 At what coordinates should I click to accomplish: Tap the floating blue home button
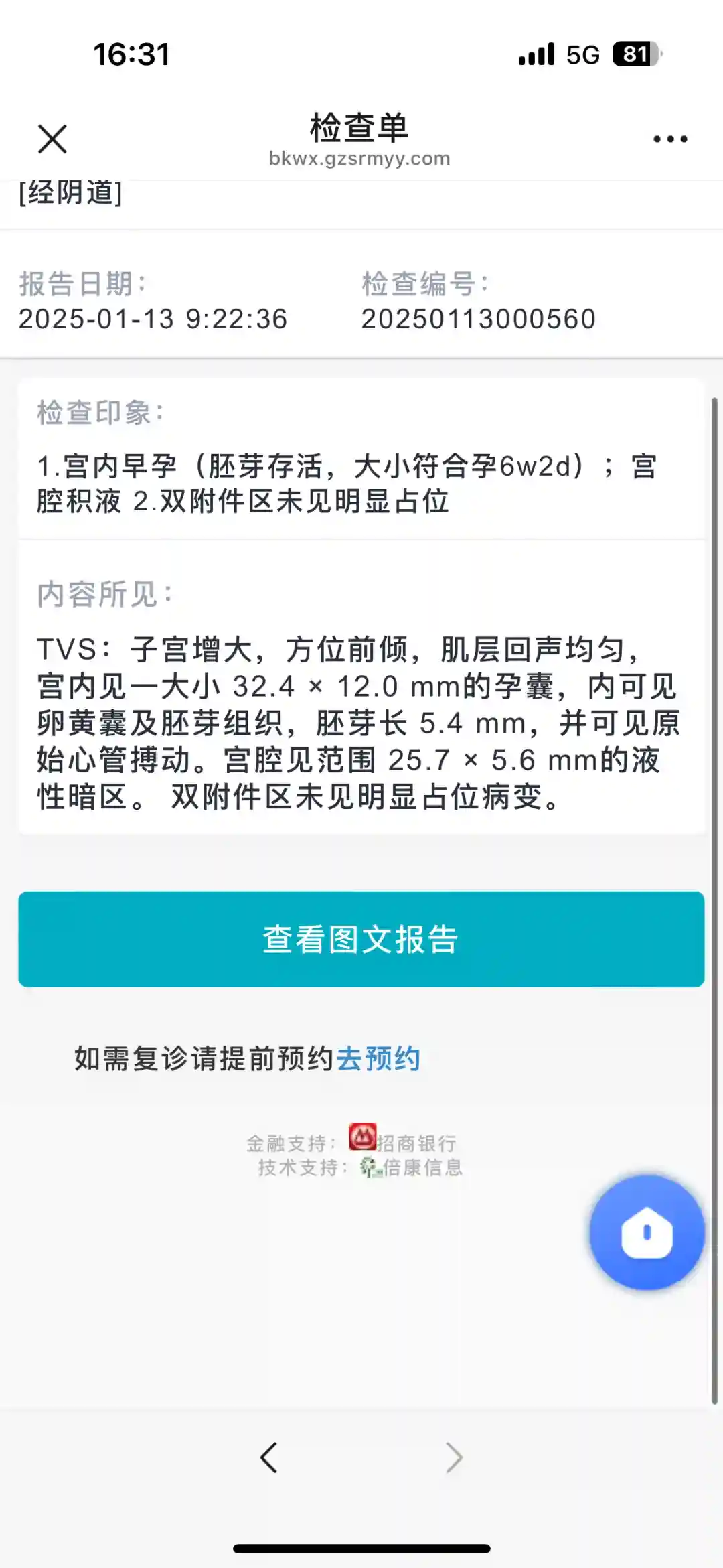647,1232
